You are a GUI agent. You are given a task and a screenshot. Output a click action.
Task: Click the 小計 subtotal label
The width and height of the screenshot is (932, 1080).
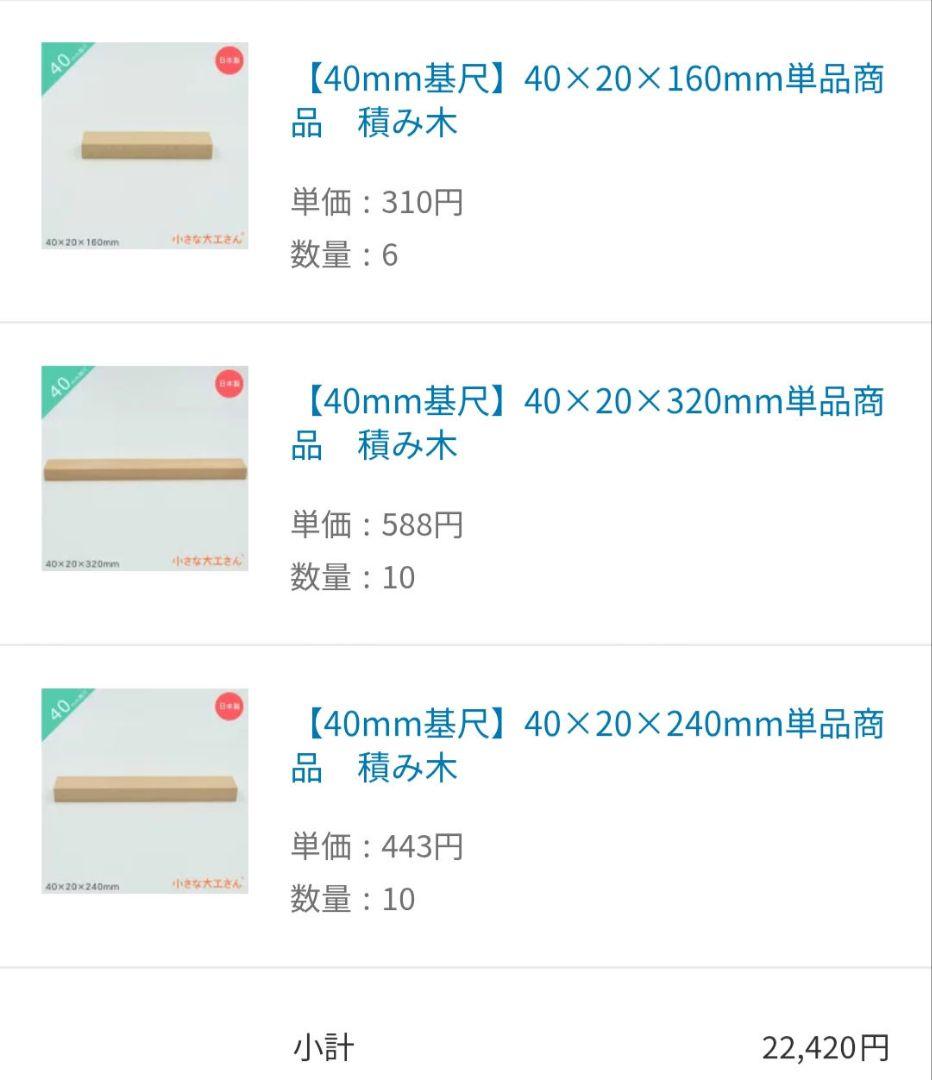[x=321, y=1044]
